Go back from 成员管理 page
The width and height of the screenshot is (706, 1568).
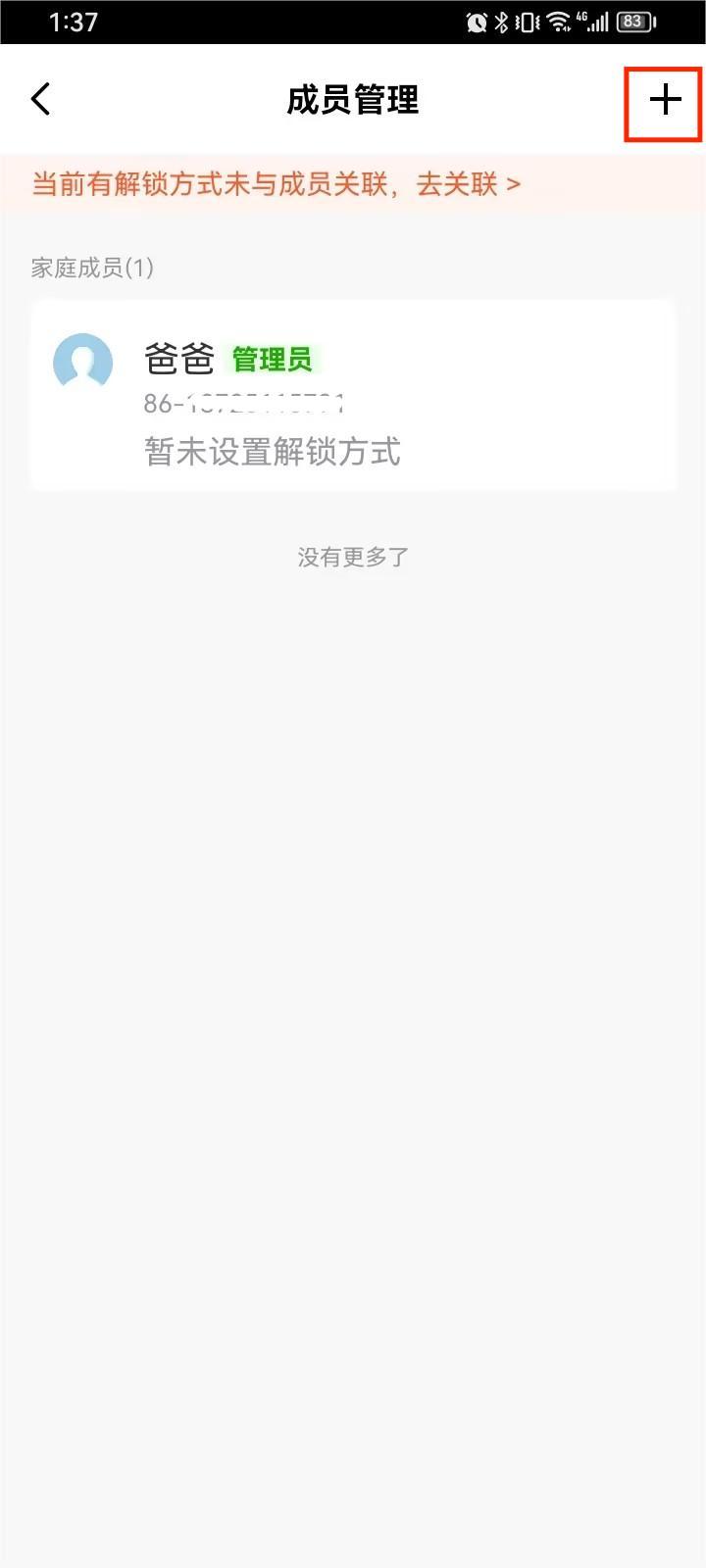point(40,99)
